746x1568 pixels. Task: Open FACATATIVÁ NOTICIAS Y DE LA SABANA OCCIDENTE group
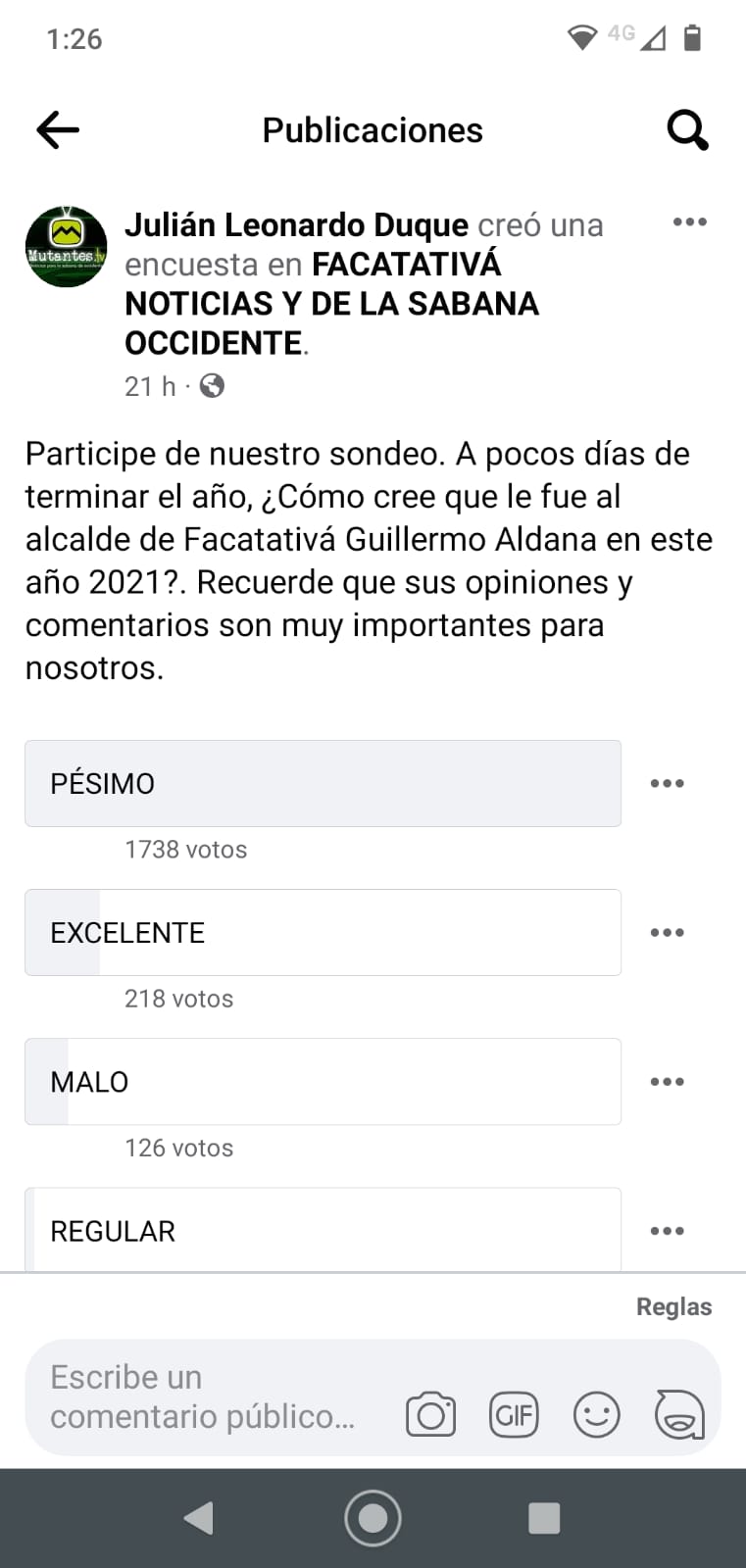(x=331, y=304)
